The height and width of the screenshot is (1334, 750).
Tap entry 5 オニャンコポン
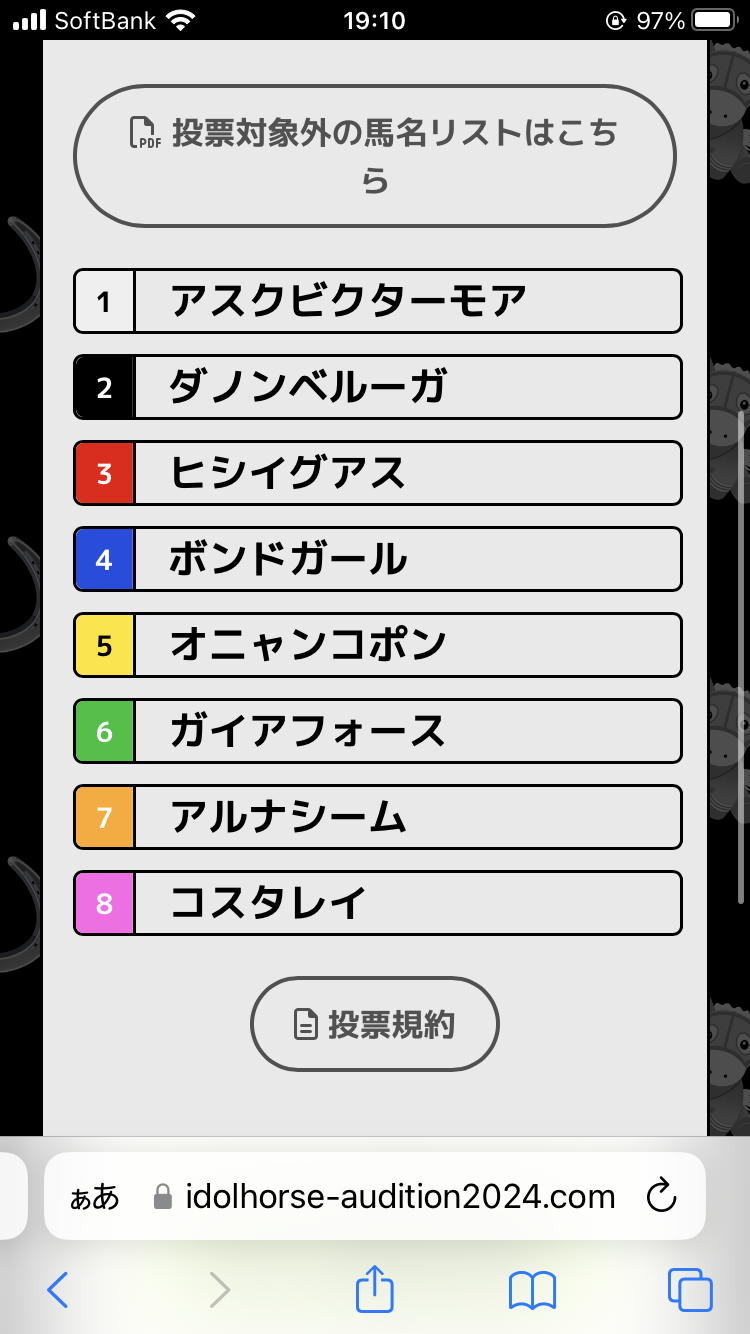(x=378, y=645)
